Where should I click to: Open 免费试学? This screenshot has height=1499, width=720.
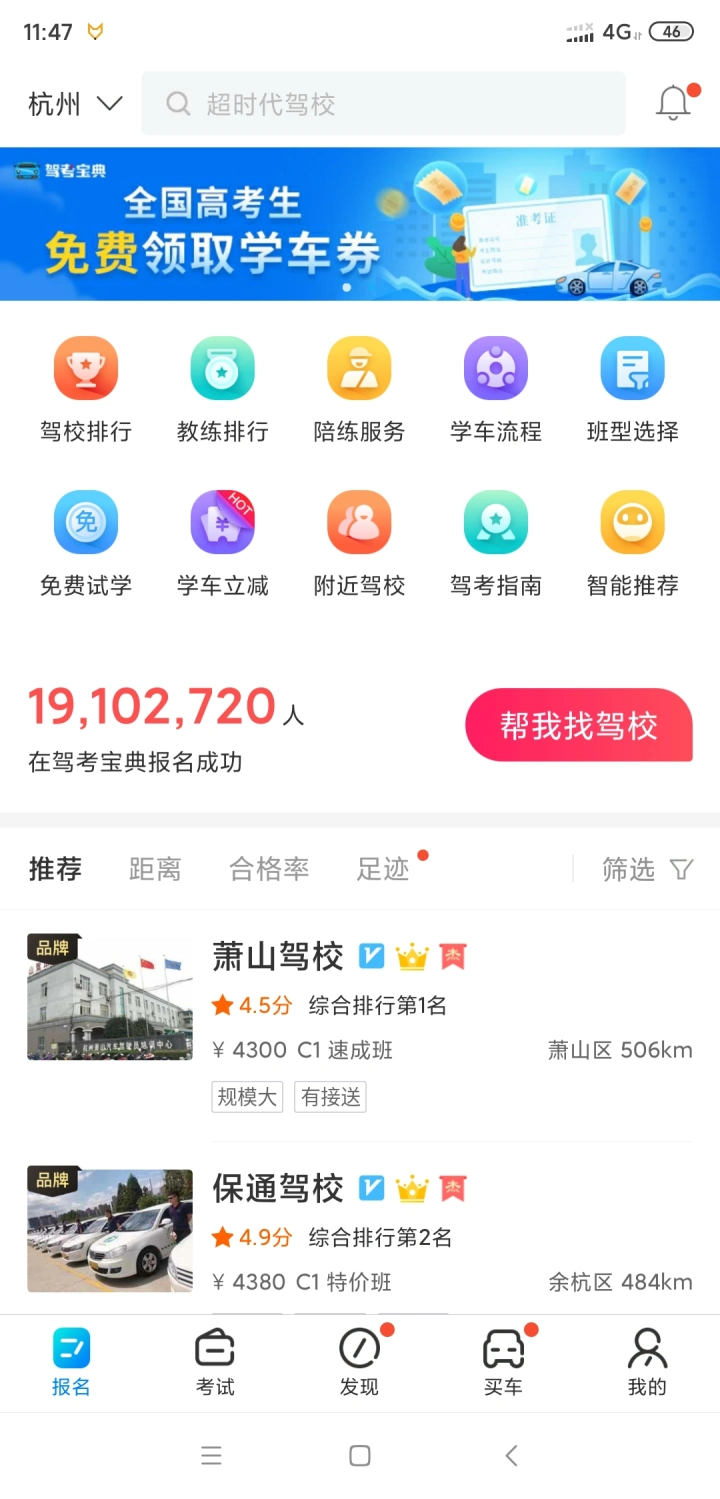click(x=86, y=544)
